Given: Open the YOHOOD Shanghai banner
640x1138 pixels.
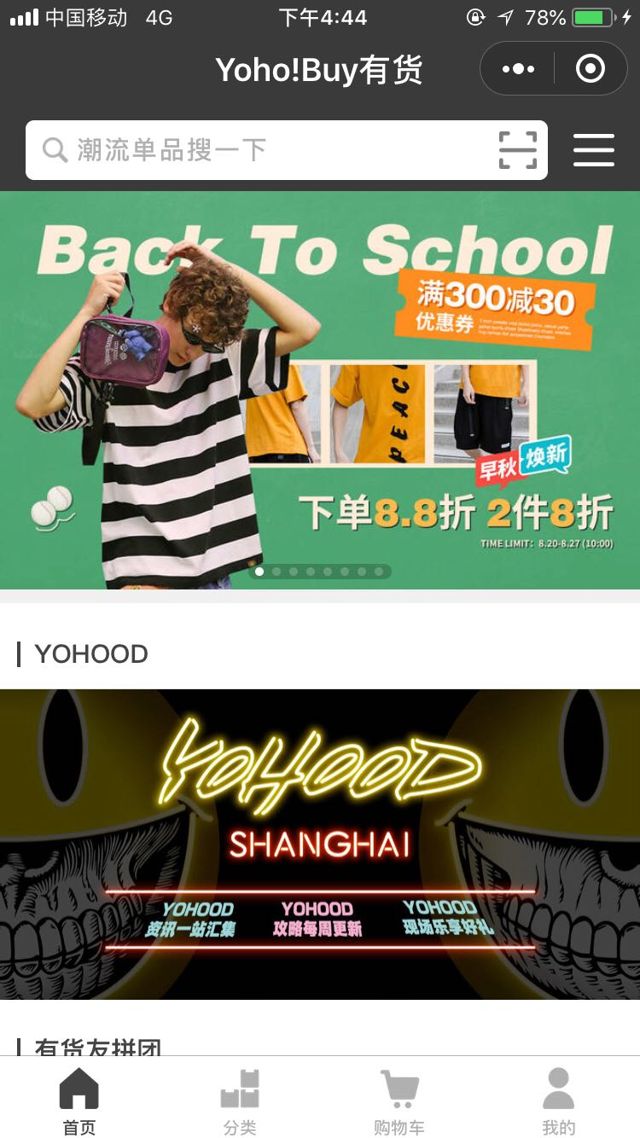Looking at the screenshot, I should click(x=320, y=843).
